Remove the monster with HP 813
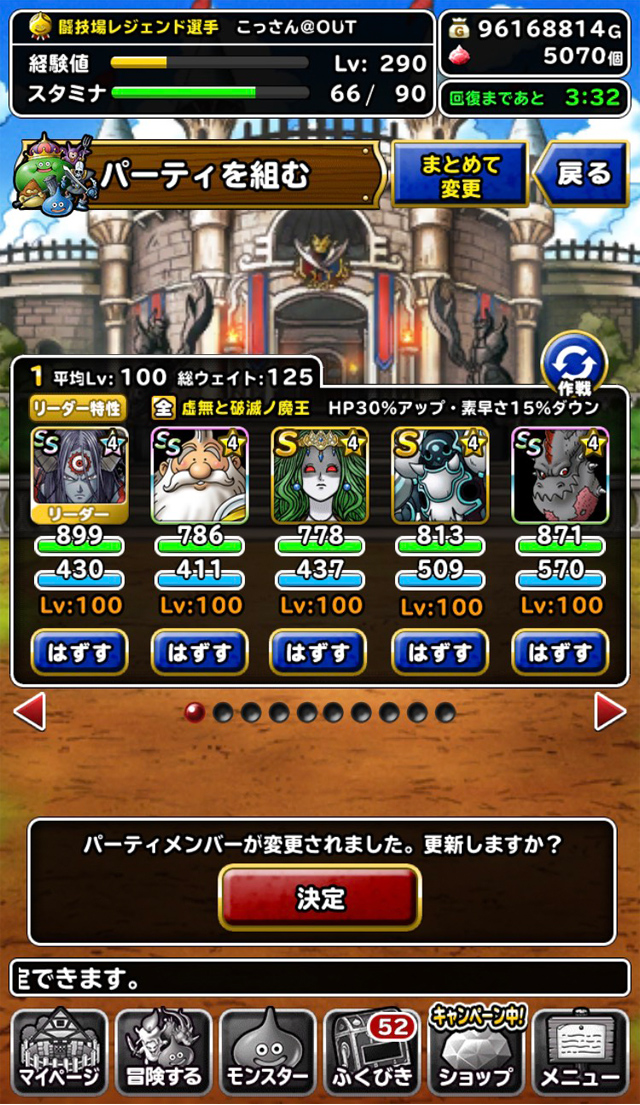The image size is (640, 1105). (440, 653)
